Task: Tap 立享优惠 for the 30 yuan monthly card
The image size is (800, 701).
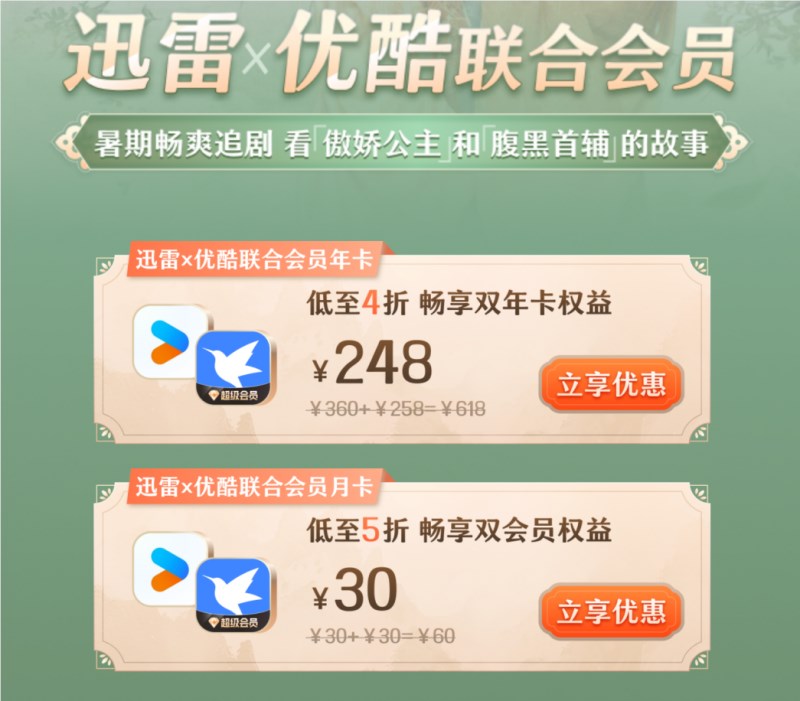Action: (x=611, y=611)
